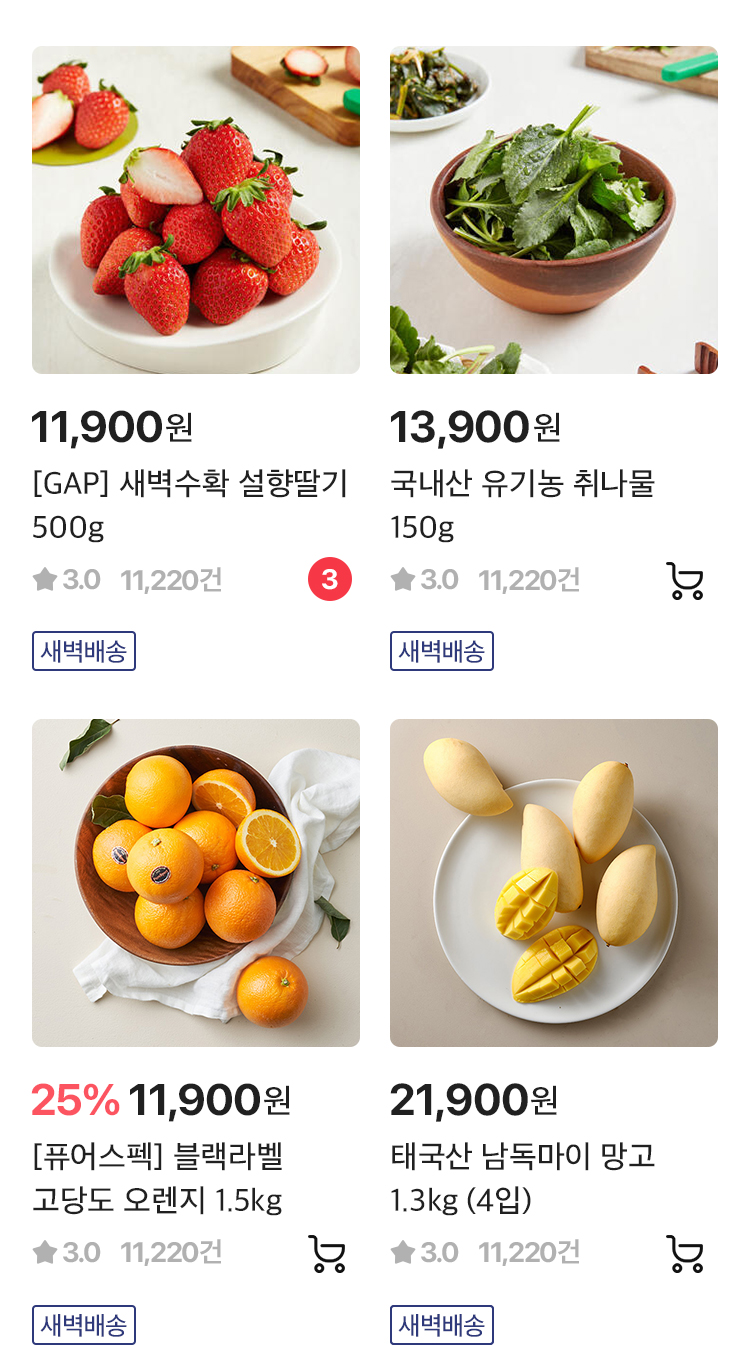Add 남독마이 망고 to the cart

tap(685, 1254)
